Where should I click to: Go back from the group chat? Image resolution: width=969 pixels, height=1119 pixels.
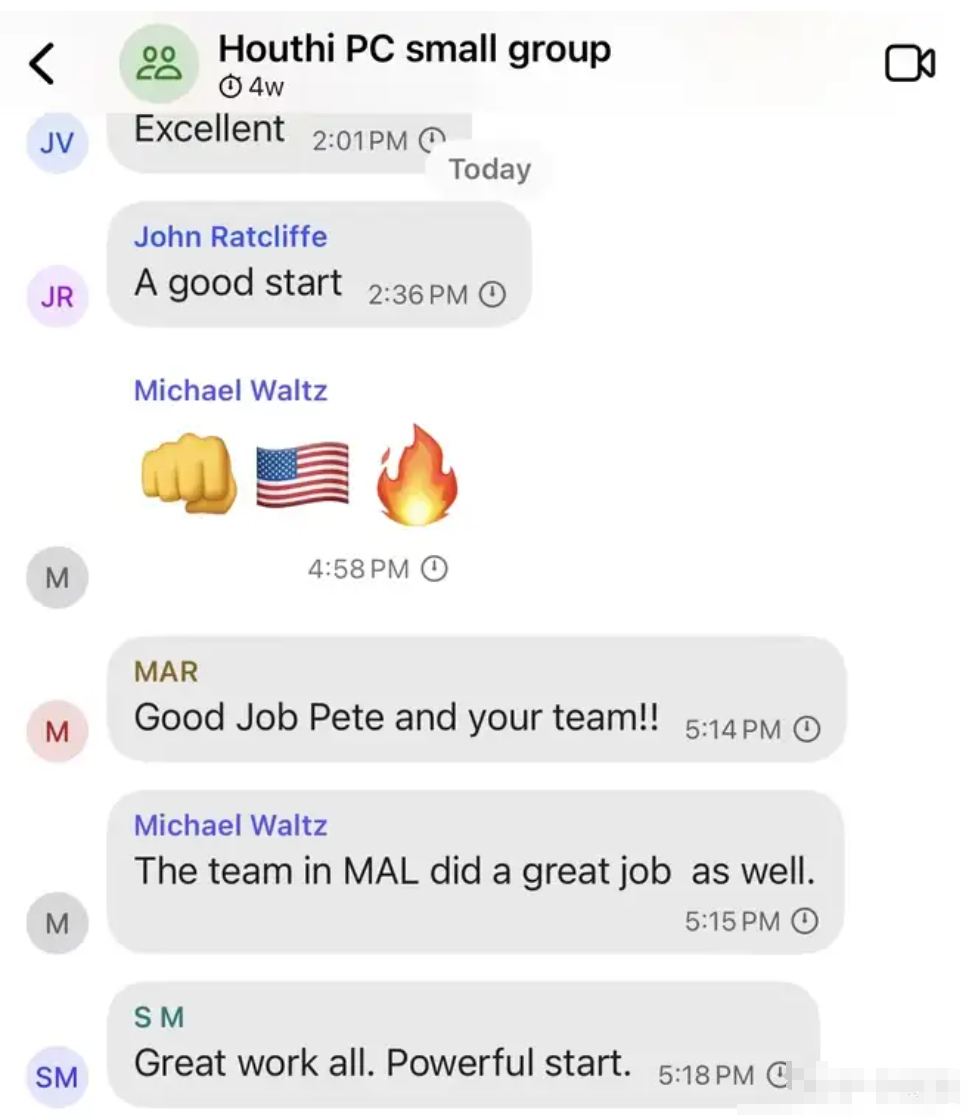point(42,64)
